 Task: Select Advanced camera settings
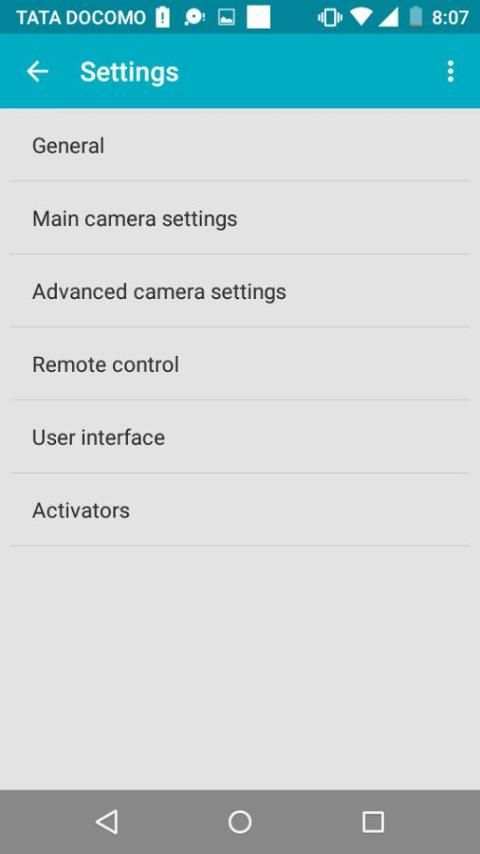[240, 291]
